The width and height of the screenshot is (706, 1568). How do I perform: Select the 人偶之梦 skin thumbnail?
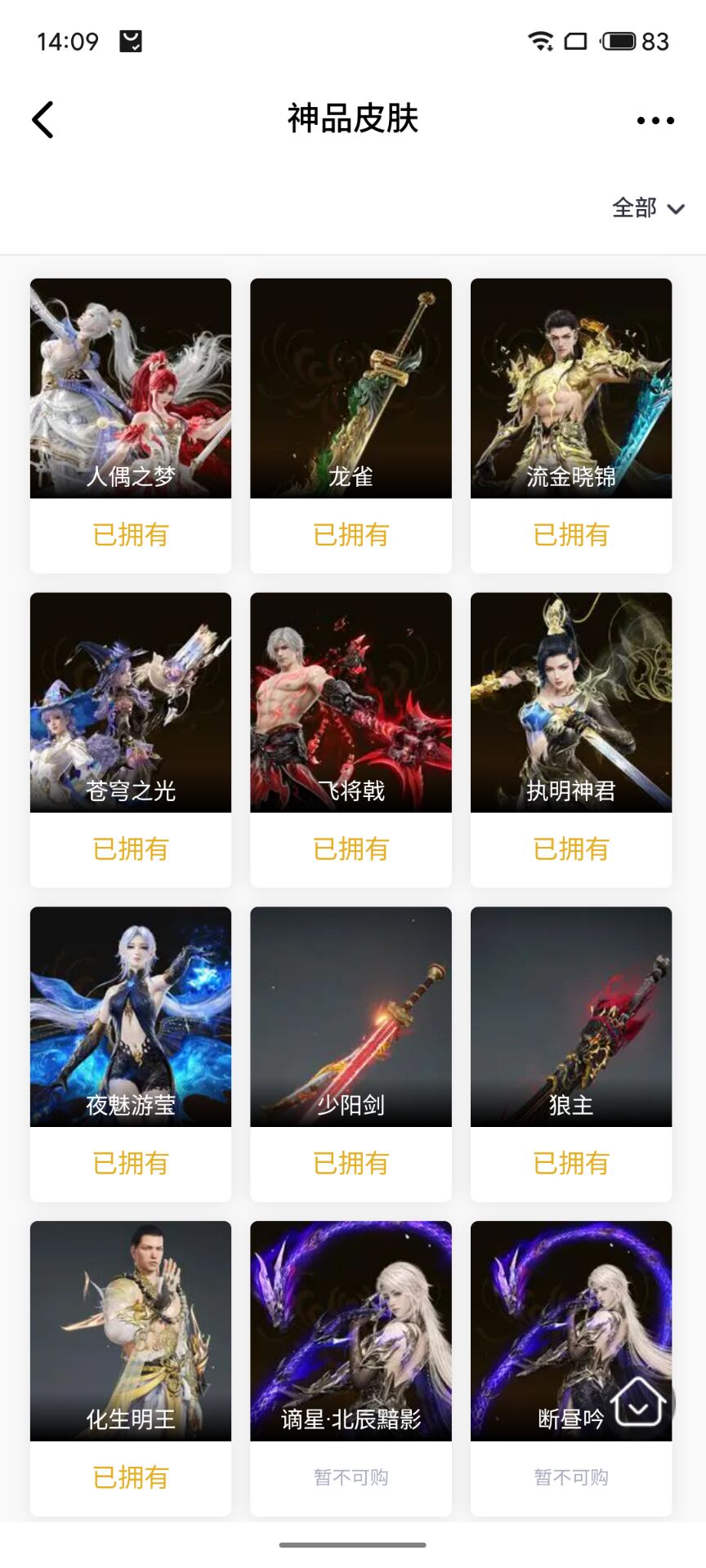[130, 389]
